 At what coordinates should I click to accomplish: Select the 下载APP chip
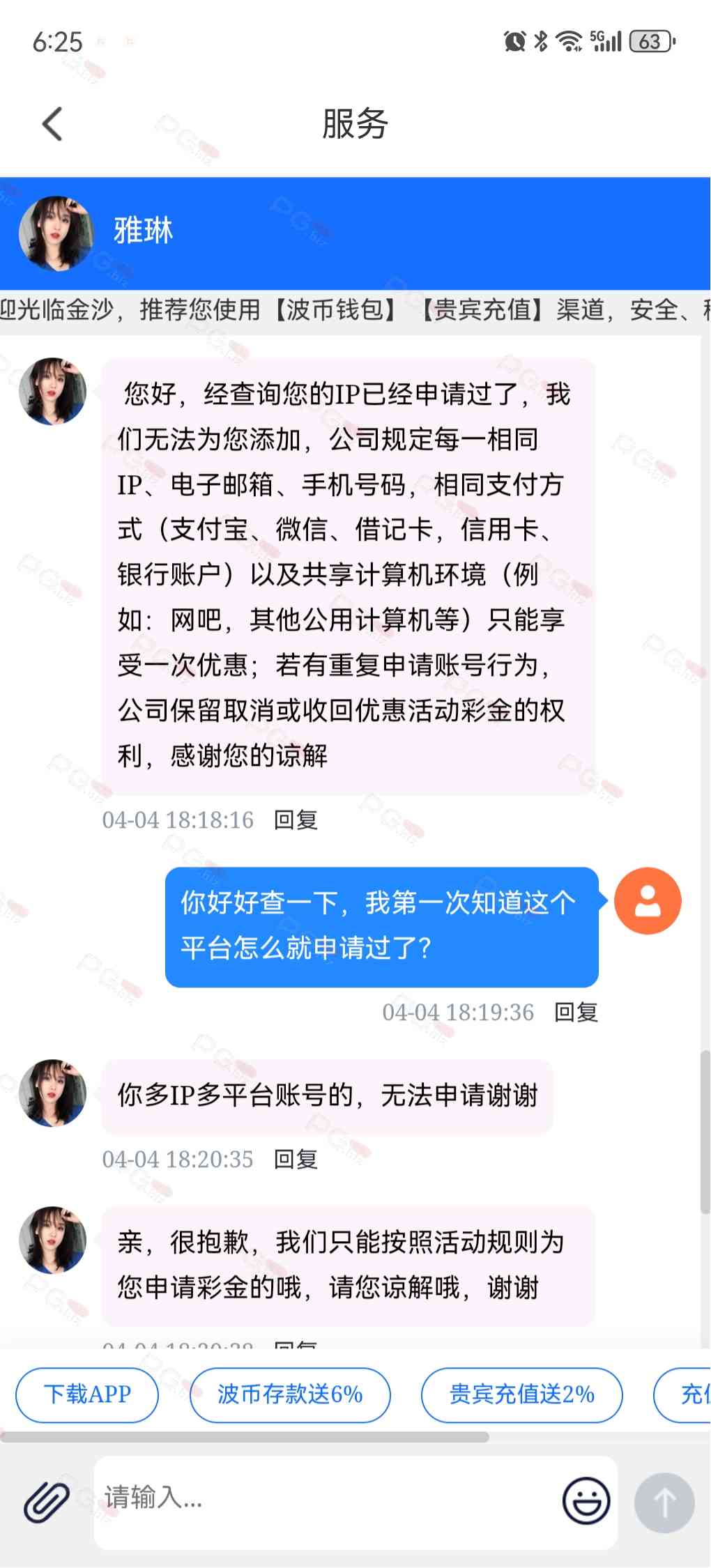pyautogui.click(x=87, y=1394)
